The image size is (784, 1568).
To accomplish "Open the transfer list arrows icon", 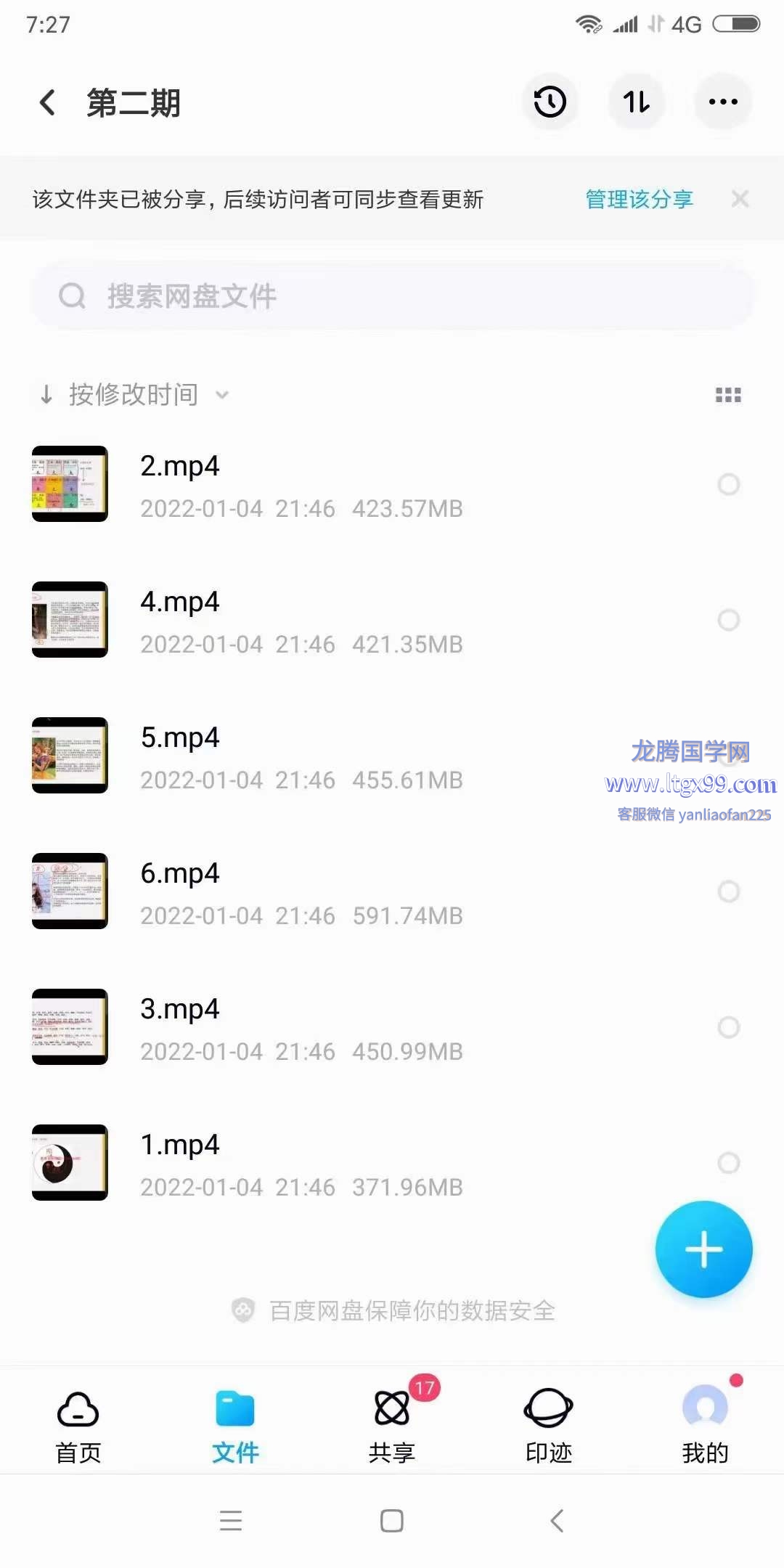I will point(637,102).
